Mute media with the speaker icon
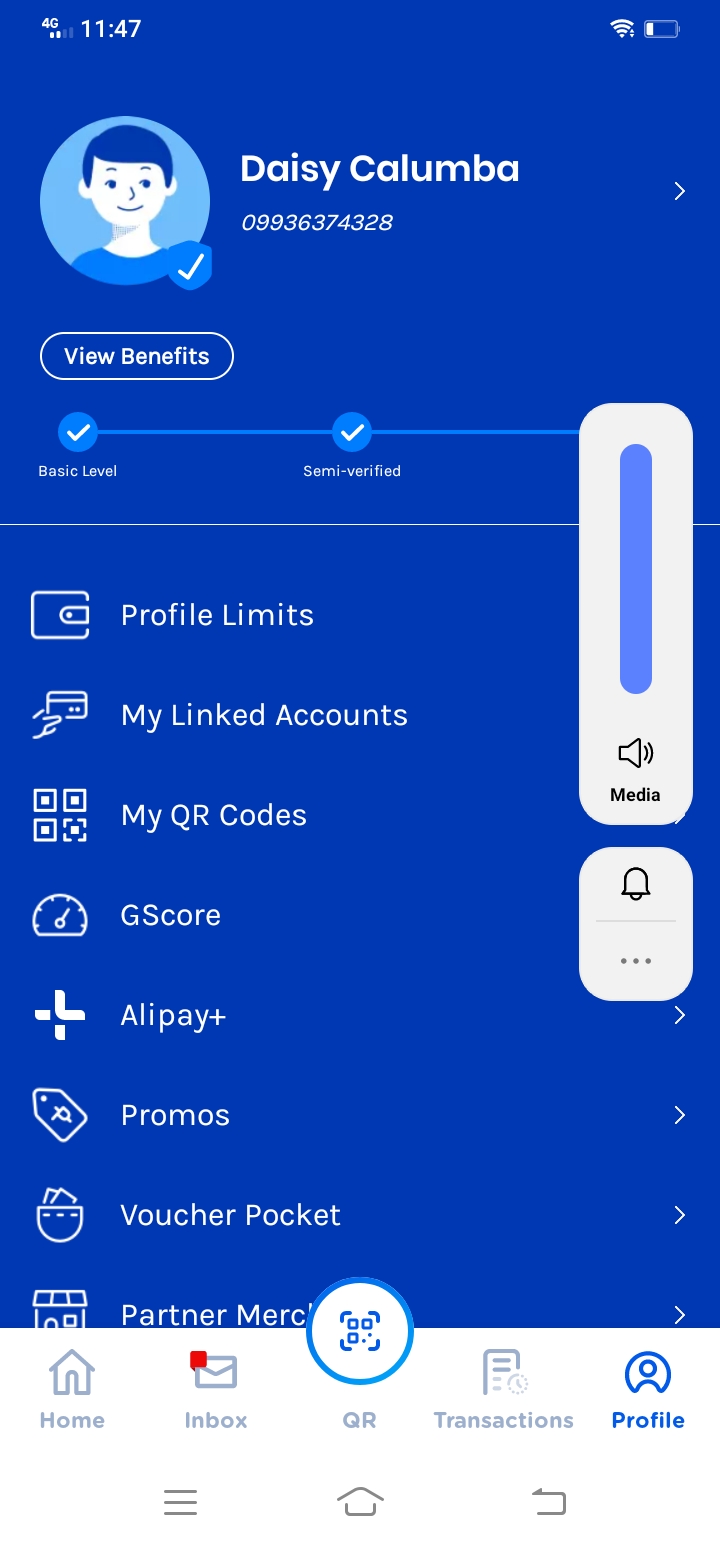This screenshot has height=1544, width=720. [636, 753]
